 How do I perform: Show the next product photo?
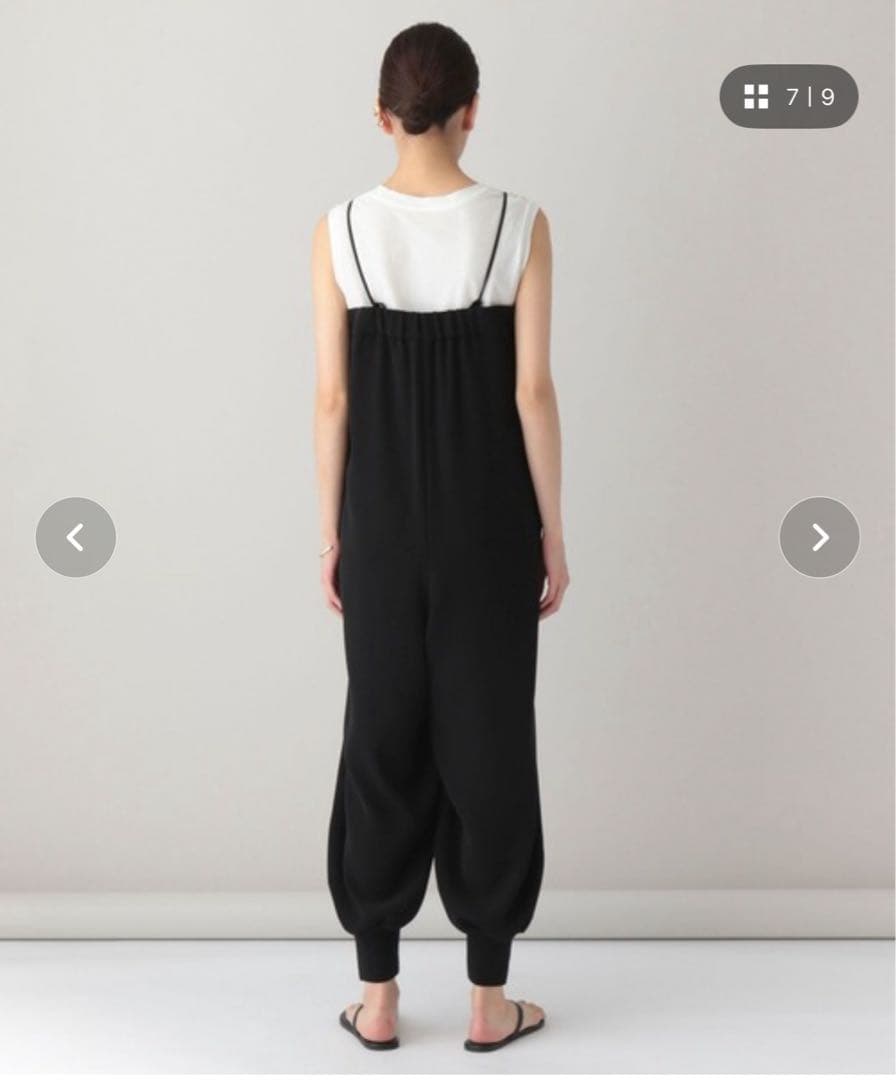coord(819,537)
